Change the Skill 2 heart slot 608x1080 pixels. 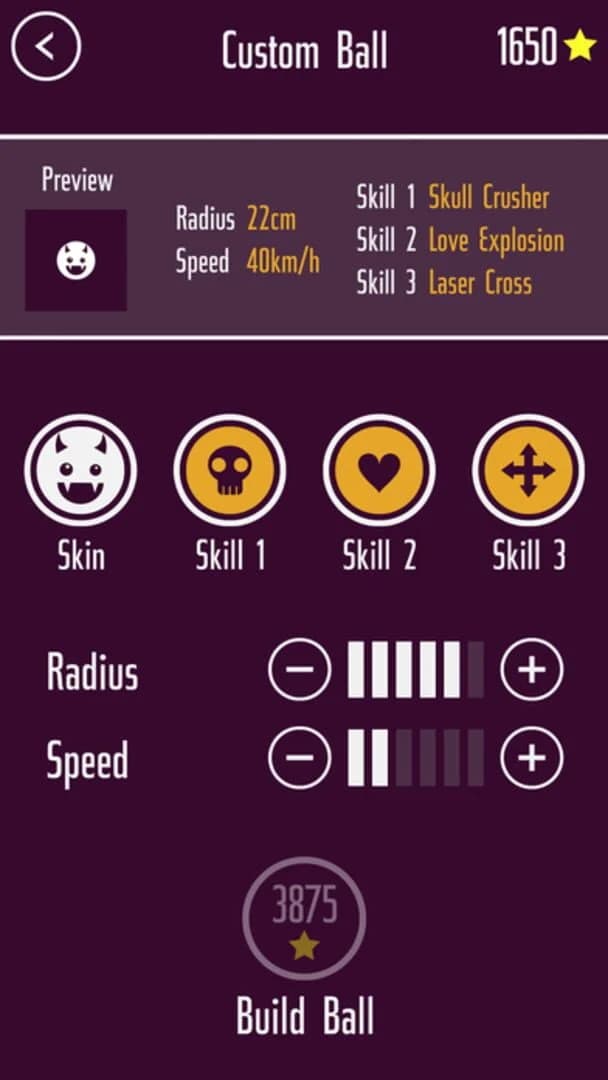378,470
